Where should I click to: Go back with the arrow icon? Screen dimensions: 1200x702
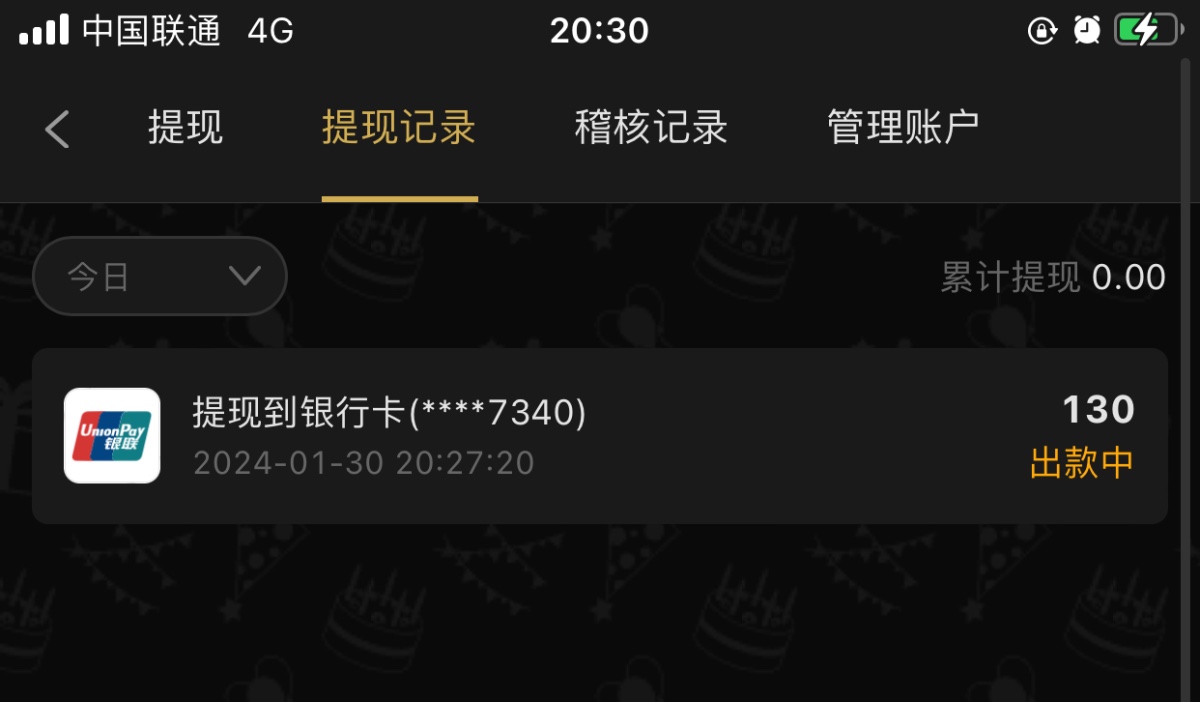[x=57, y=129]
